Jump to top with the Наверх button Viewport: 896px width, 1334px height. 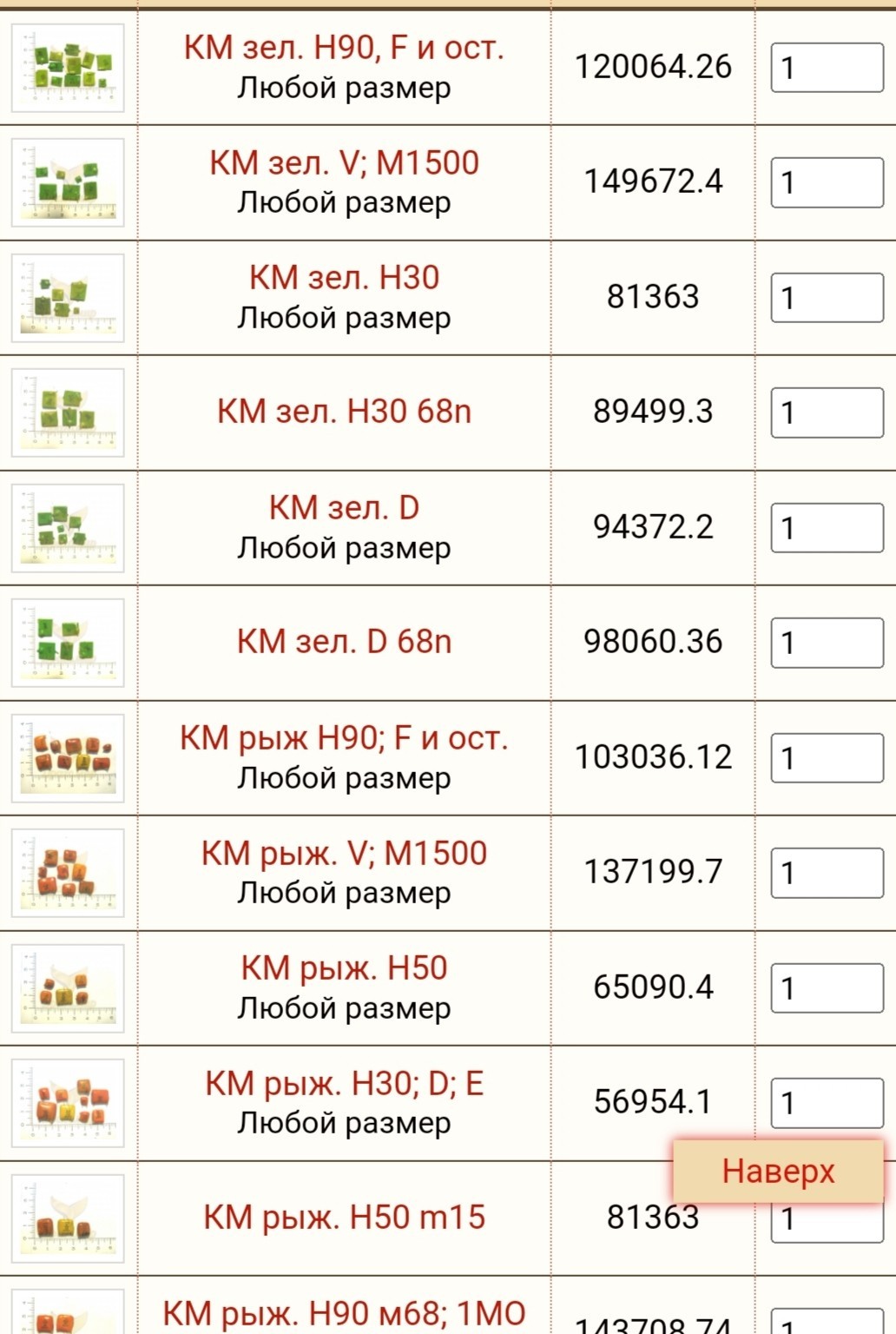tap(778, 1172)
